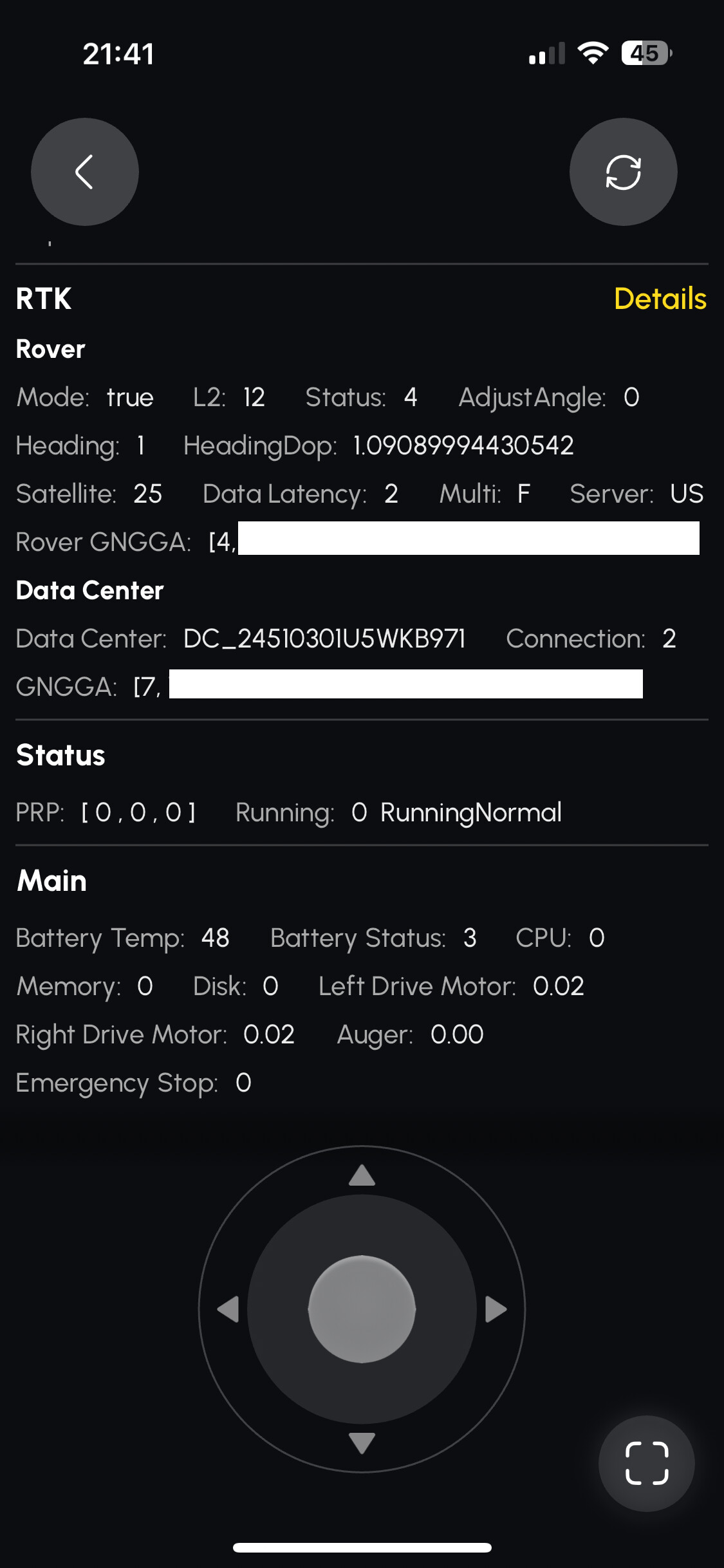Open RTK Details

click(660, 299)
